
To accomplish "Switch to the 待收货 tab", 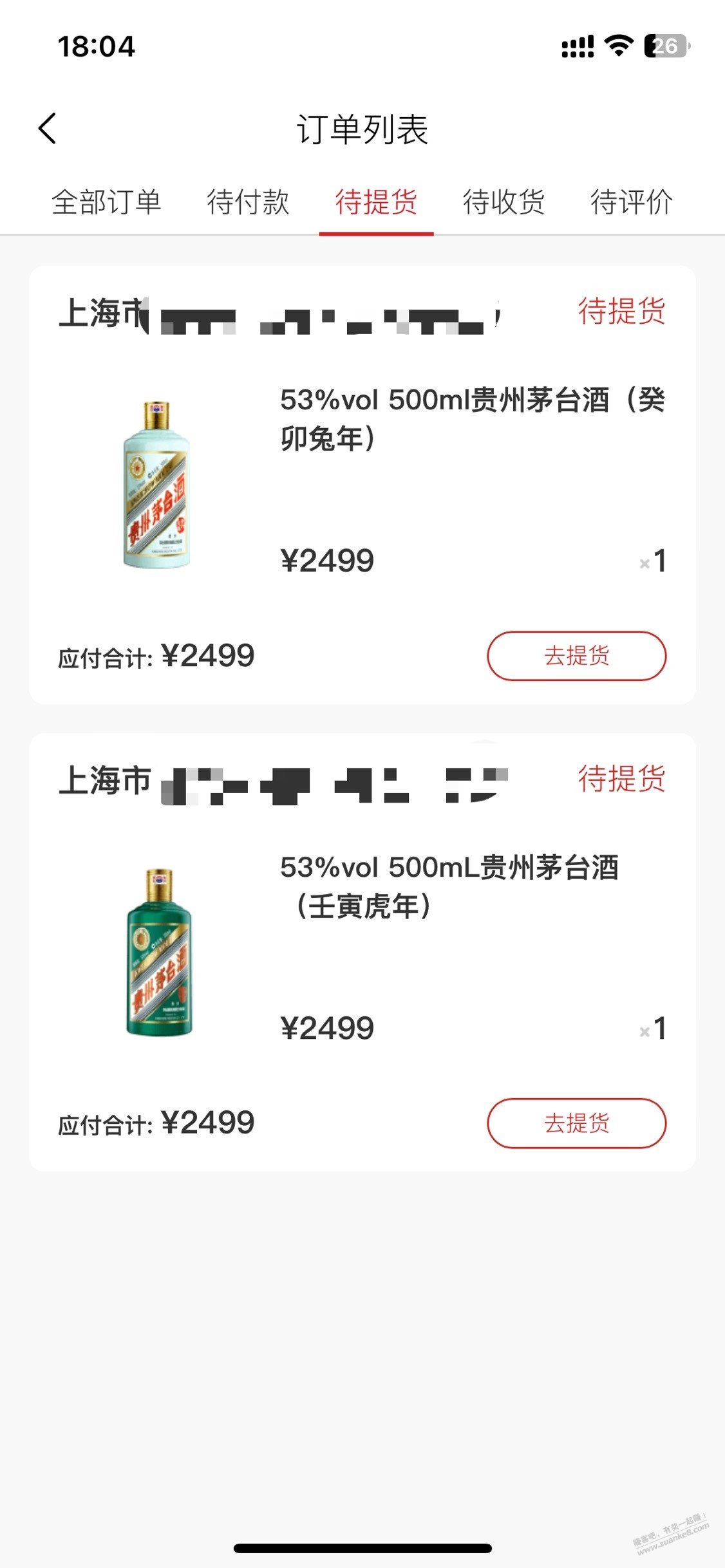I will (504, 202).
